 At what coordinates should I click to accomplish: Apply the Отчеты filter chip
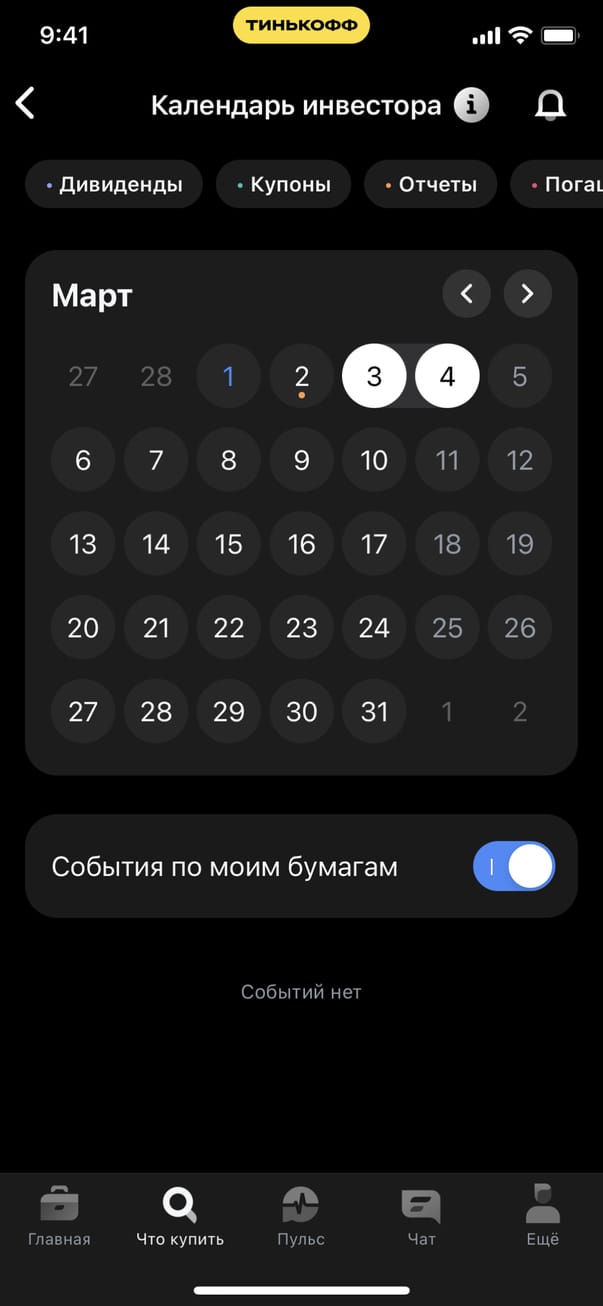430,184
